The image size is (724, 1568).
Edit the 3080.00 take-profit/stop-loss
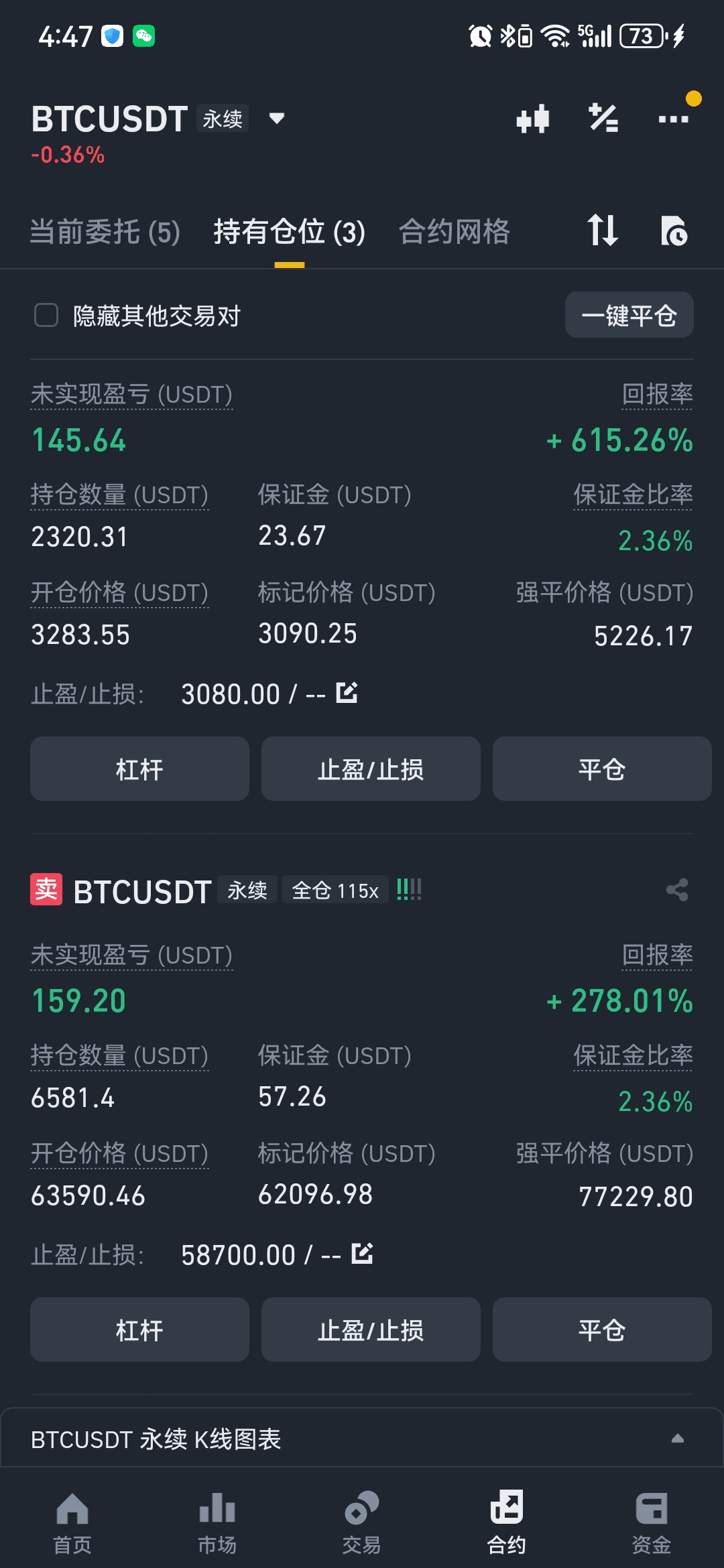(347, 692)
